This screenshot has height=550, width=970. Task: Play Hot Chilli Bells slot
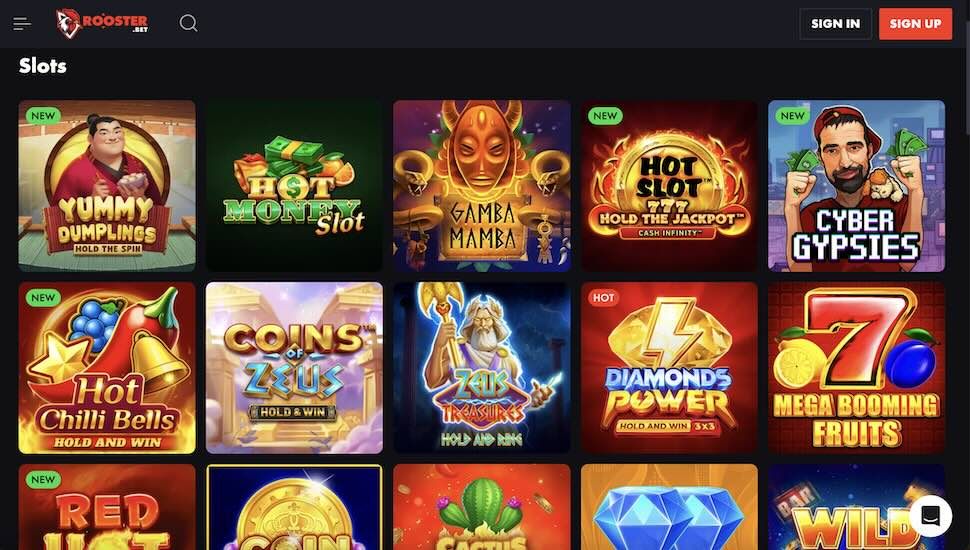click(107, 368)
